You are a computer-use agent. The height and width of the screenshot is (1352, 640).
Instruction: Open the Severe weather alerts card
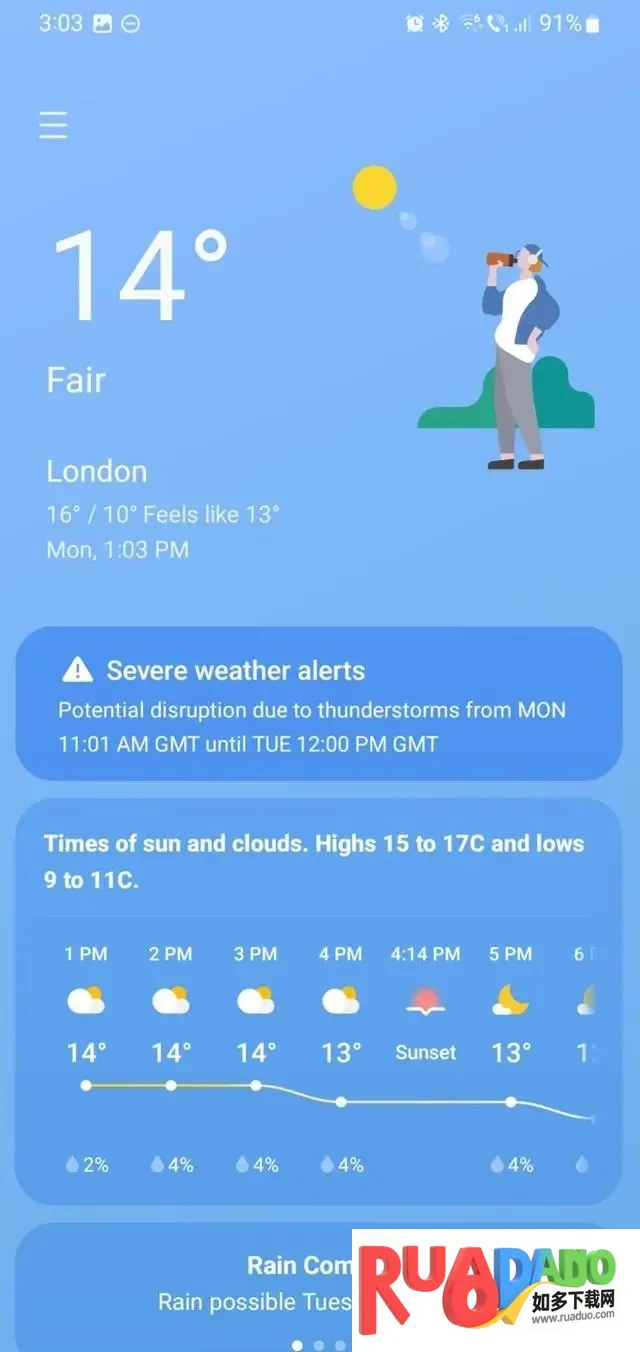[x=318, y=704]
